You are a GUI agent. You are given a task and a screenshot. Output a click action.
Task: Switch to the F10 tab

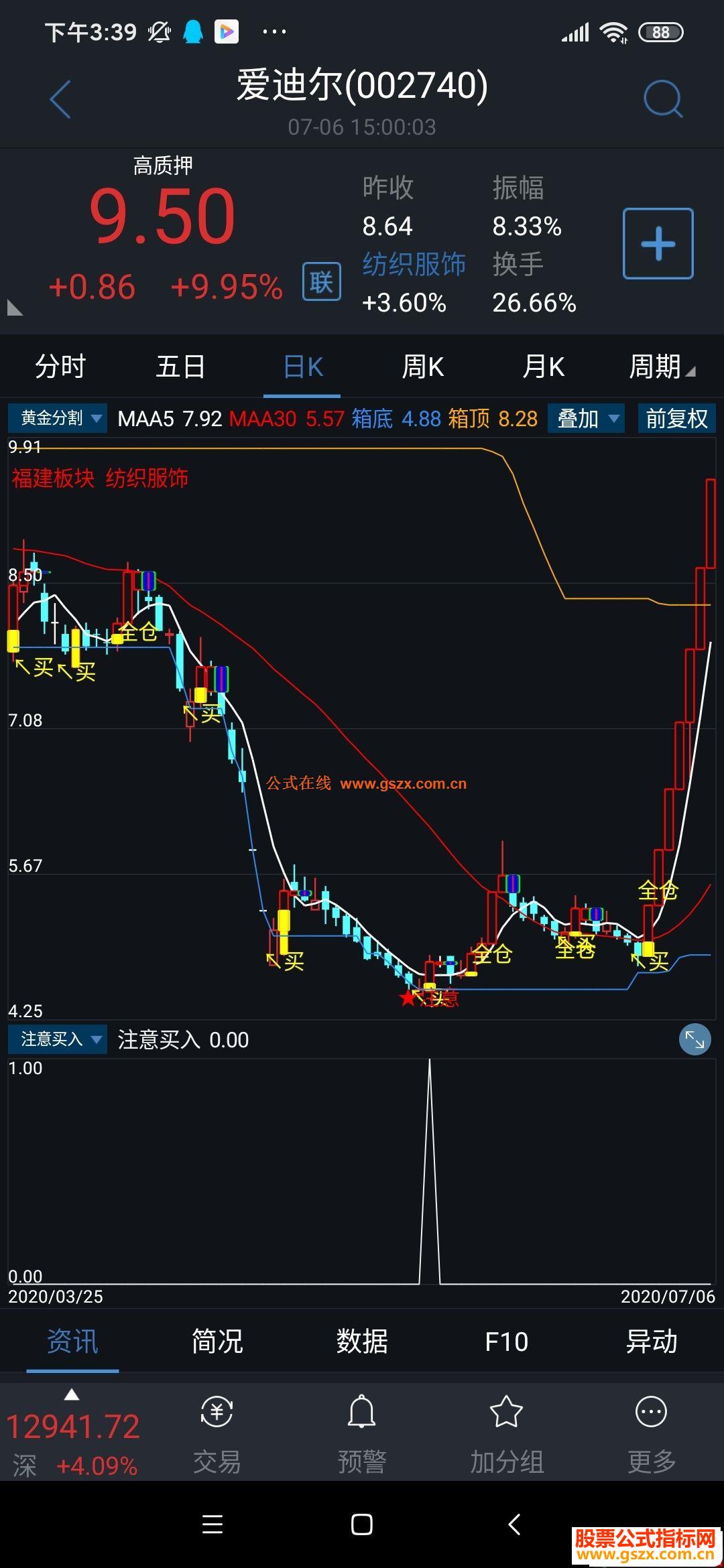(x=506, y=1341)
